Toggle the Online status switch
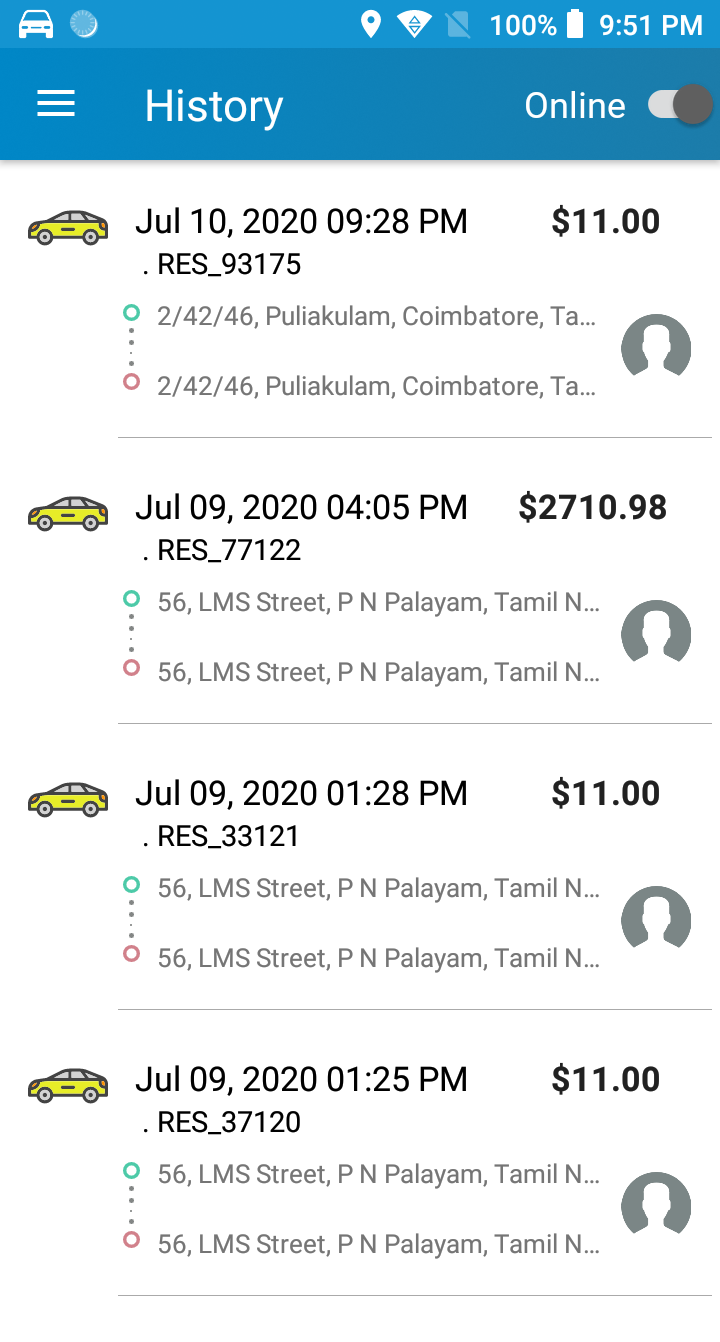Image resolution: width=720 pixels, height=1342 pixels. tap(679, 105)
